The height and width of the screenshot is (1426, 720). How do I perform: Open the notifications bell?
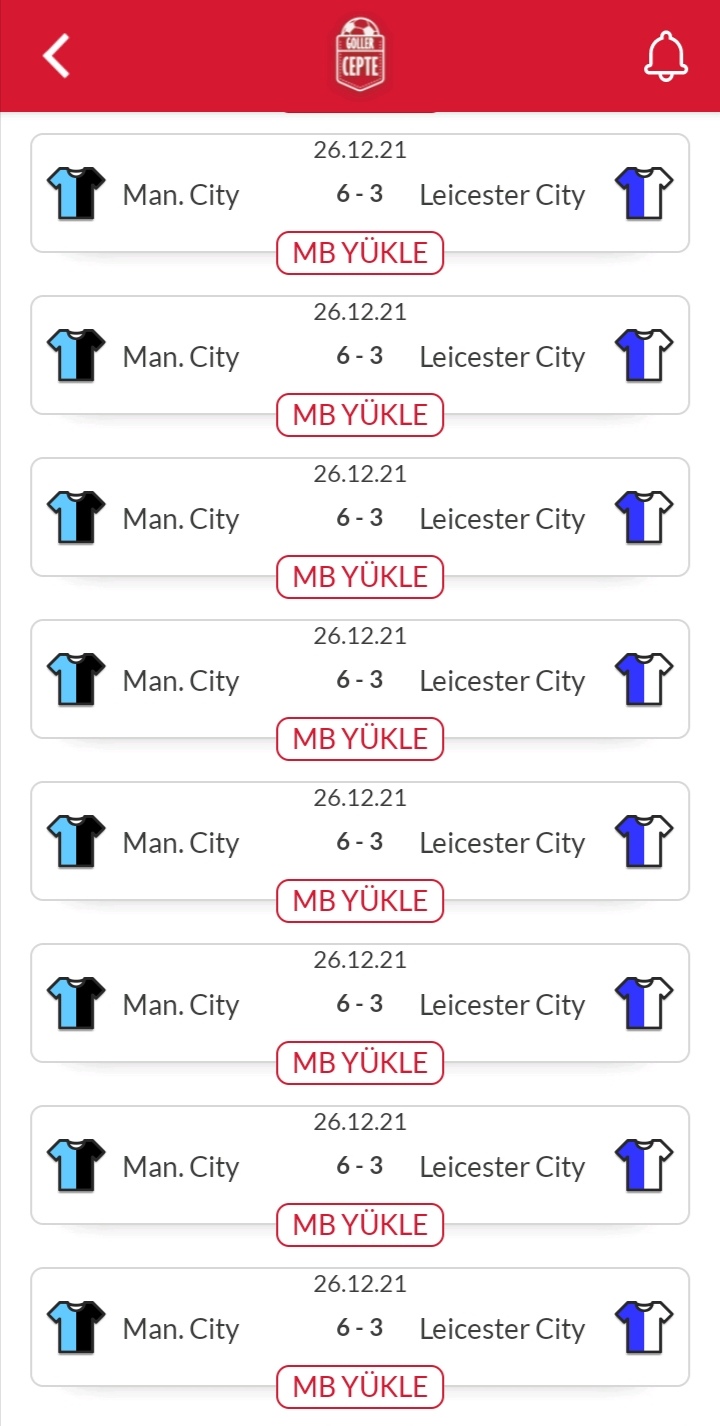point(665,56)
